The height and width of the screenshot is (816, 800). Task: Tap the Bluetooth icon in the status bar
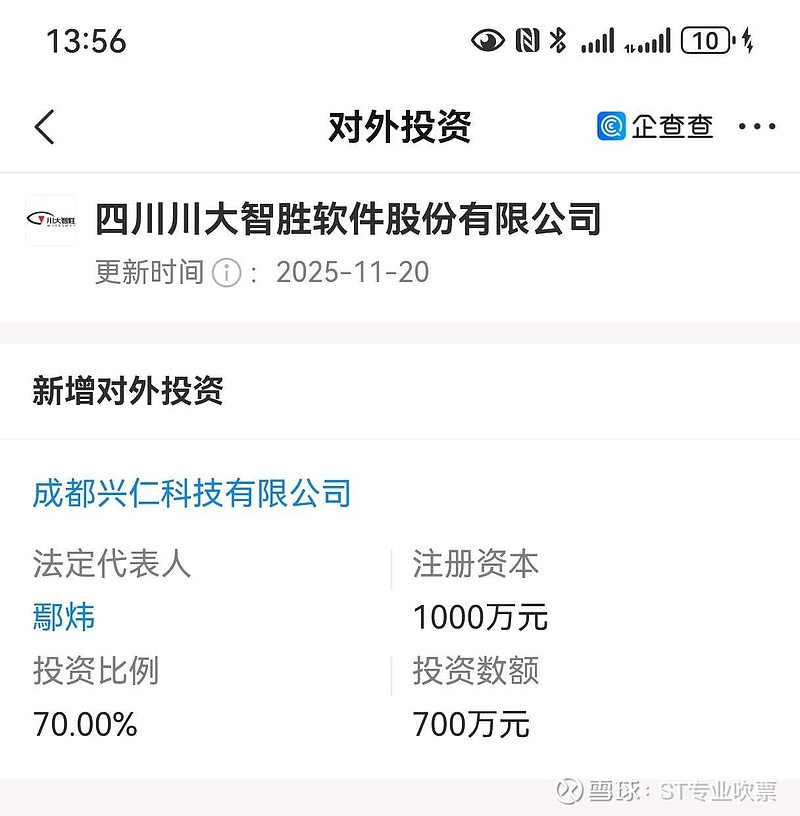[557, 40]
